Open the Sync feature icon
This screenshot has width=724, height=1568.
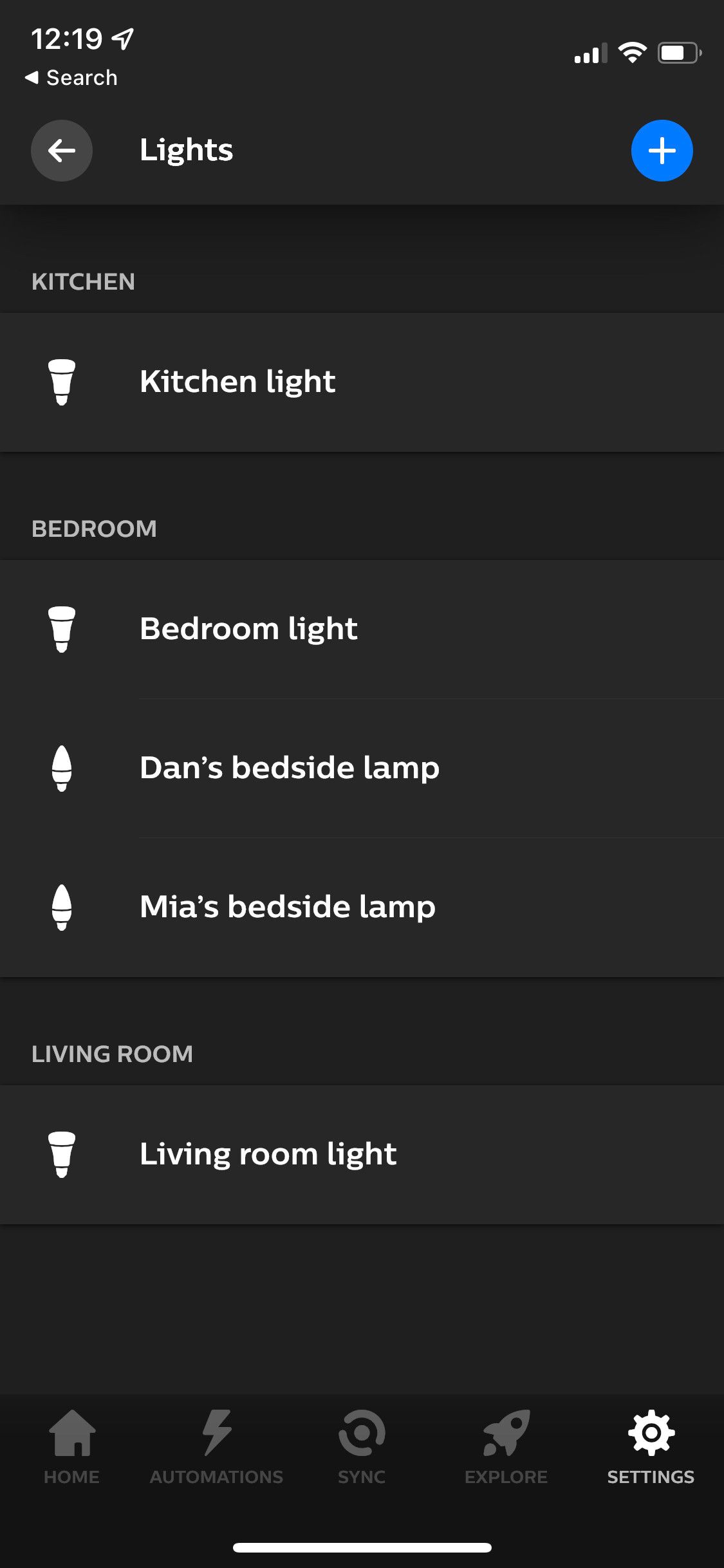[x=362, y=1443]
